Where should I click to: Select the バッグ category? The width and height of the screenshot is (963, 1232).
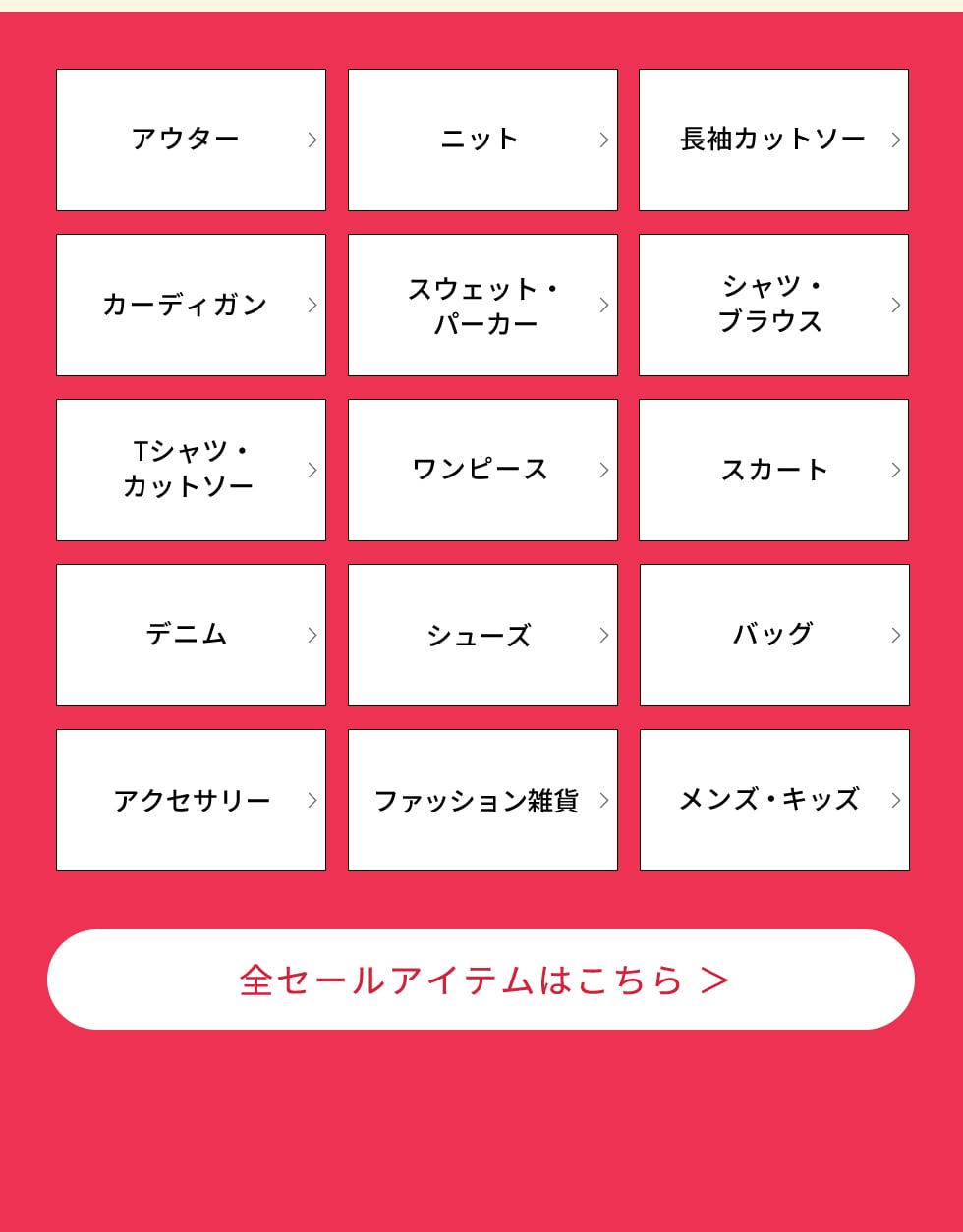point(774,635)
